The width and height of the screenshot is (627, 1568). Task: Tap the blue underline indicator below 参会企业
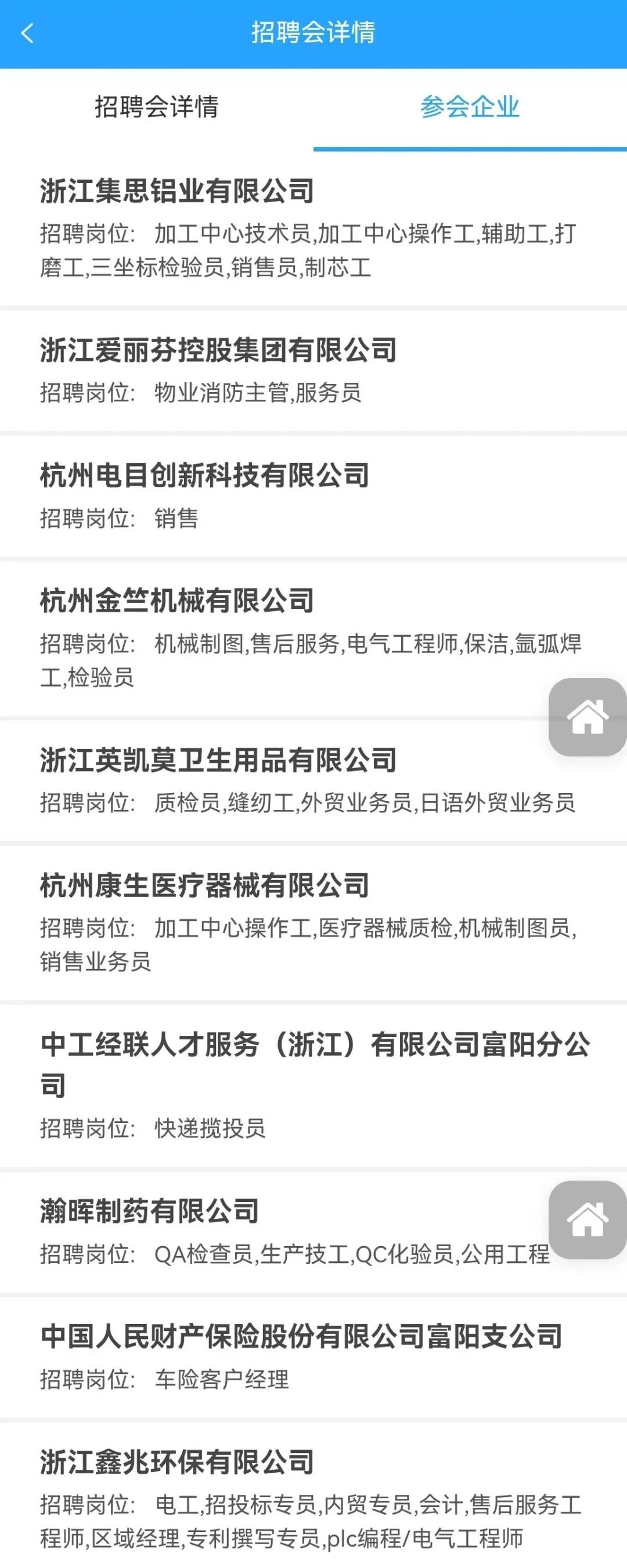point(470,147)
